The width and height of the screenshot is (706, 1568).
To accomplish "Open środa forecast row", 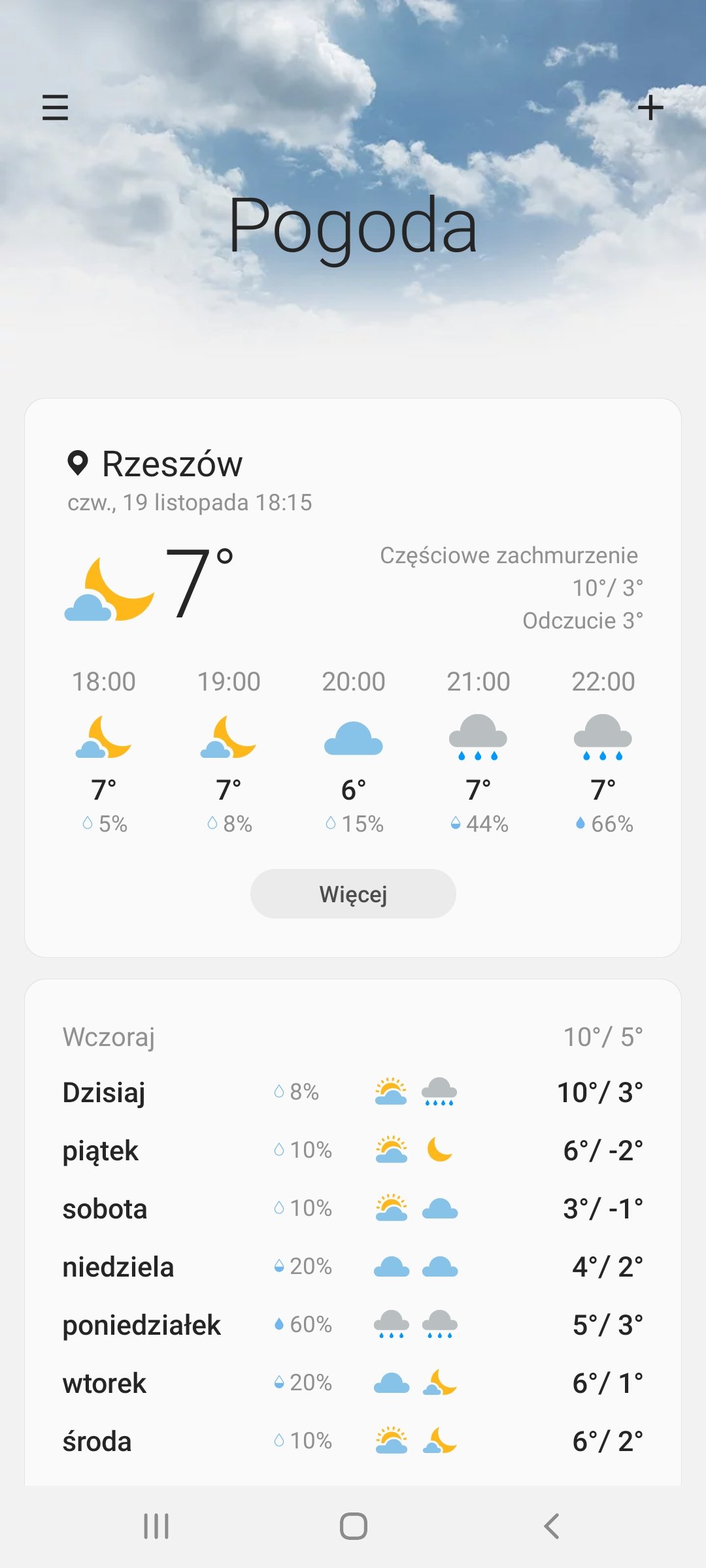I will [x=353, y=1441].
